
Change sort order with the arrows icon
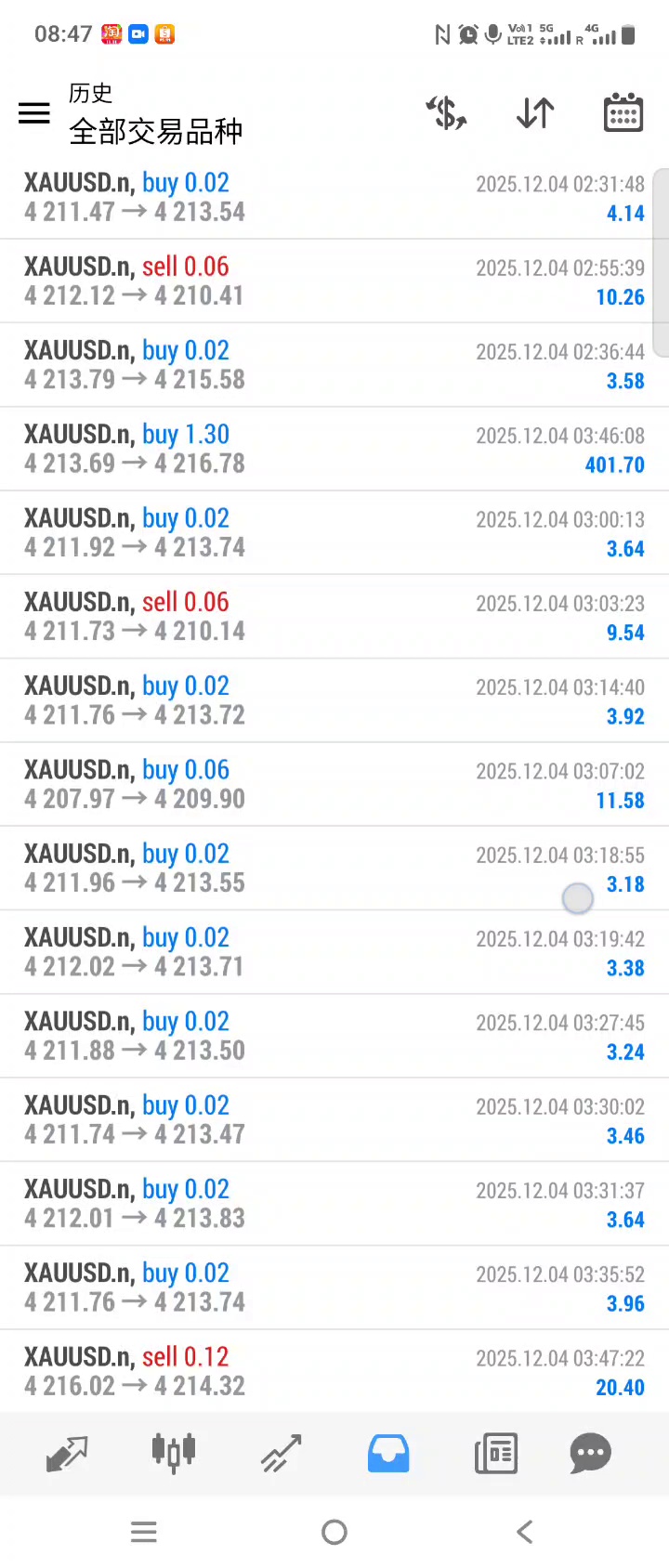pos(535,113)
